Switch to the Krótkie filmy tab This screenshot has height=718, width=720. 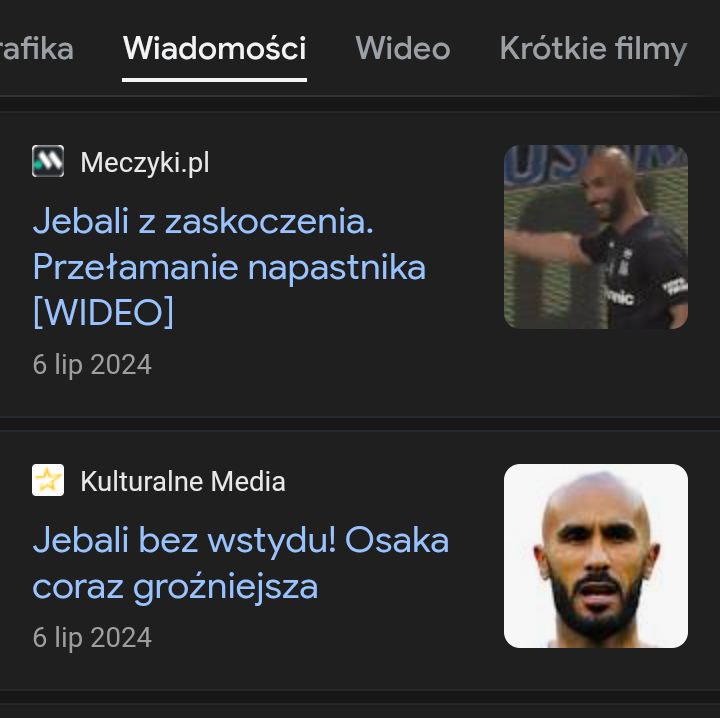[593, 48]
